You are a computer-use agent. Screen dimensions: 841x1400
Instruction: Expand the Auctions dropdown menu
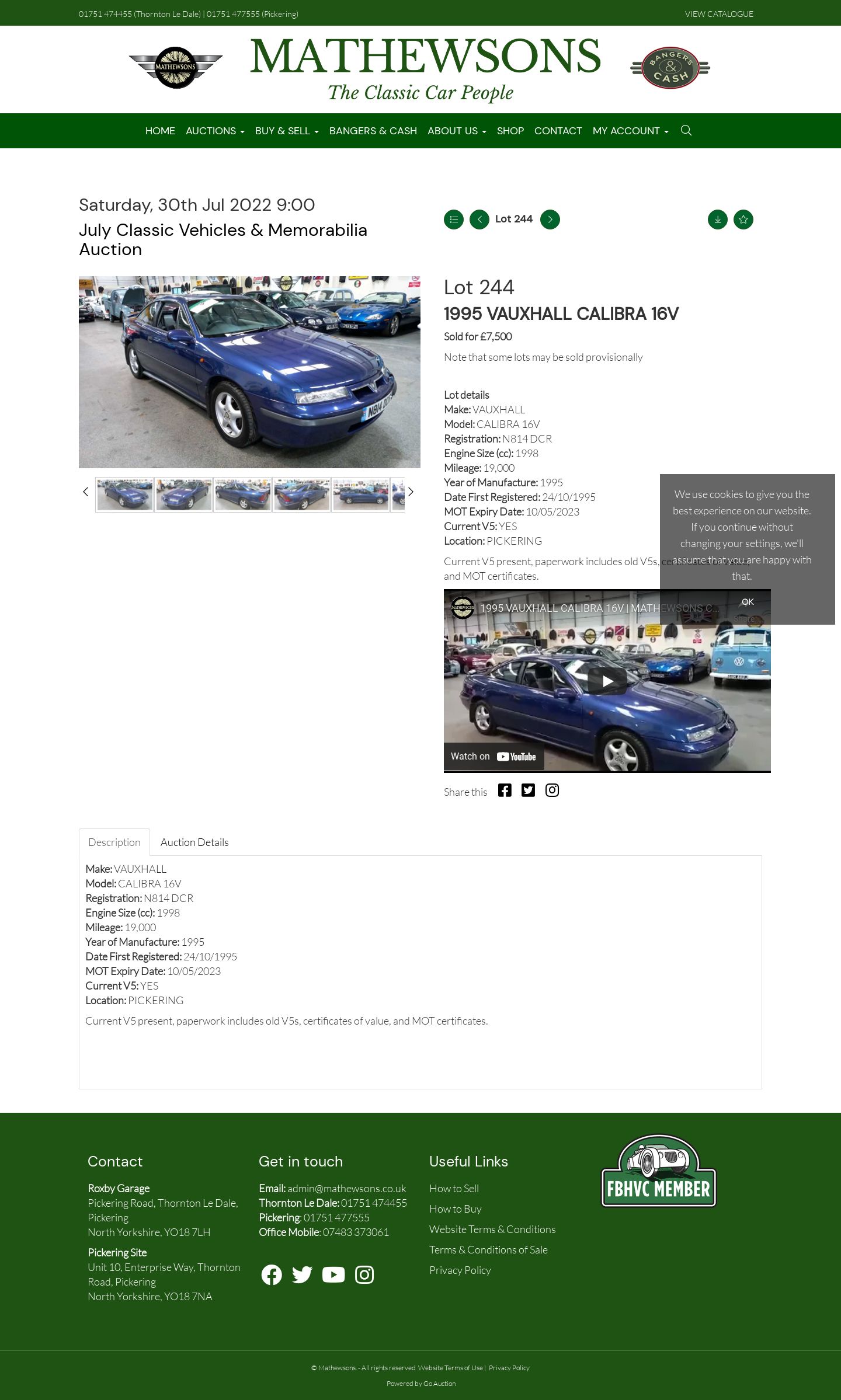(215, 131)
